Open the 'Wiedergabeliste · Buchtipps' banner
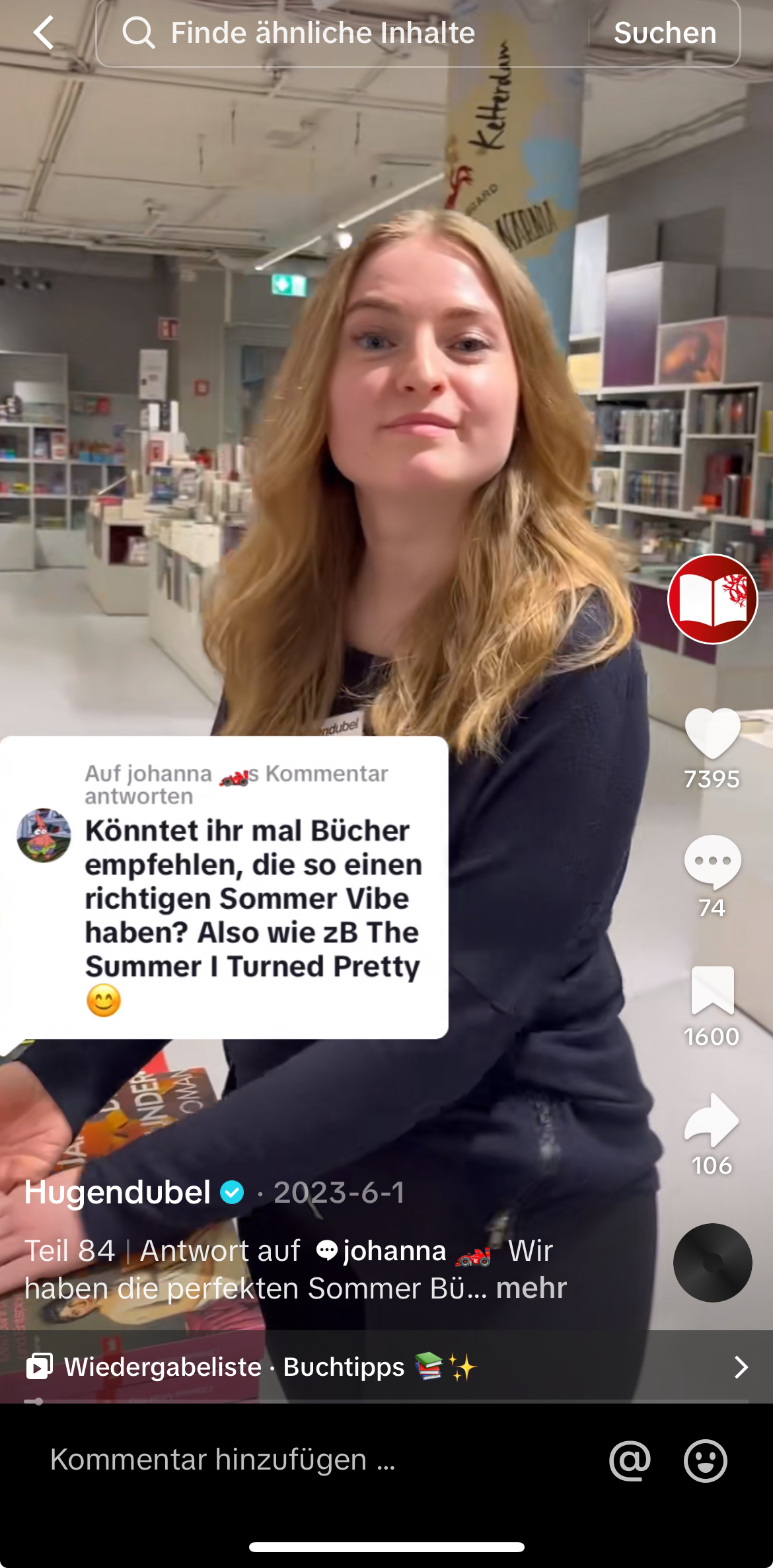Screen dimensions: 773x1568 264,1368
